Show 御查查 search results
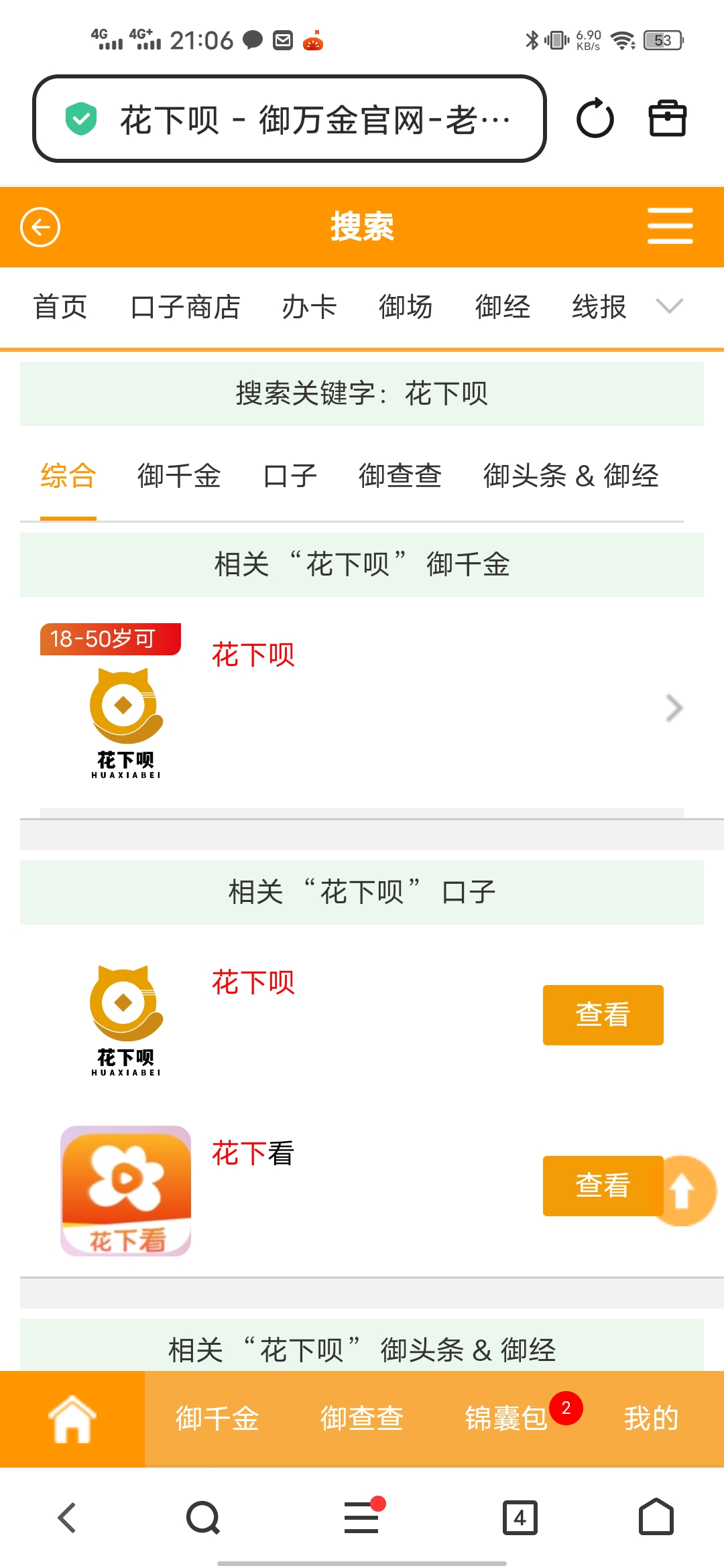This screenshot has width=724, height=1568. 400,476
